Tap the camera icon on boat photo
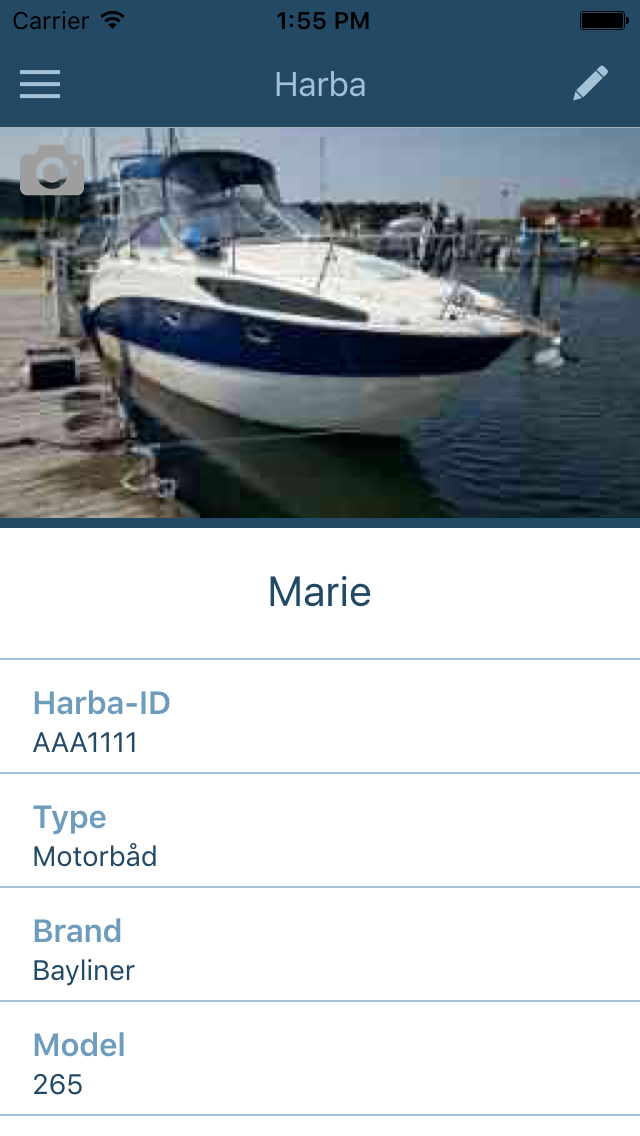Image resolution: width=640 pixels, height=1136 pixels. pos(52,171)
